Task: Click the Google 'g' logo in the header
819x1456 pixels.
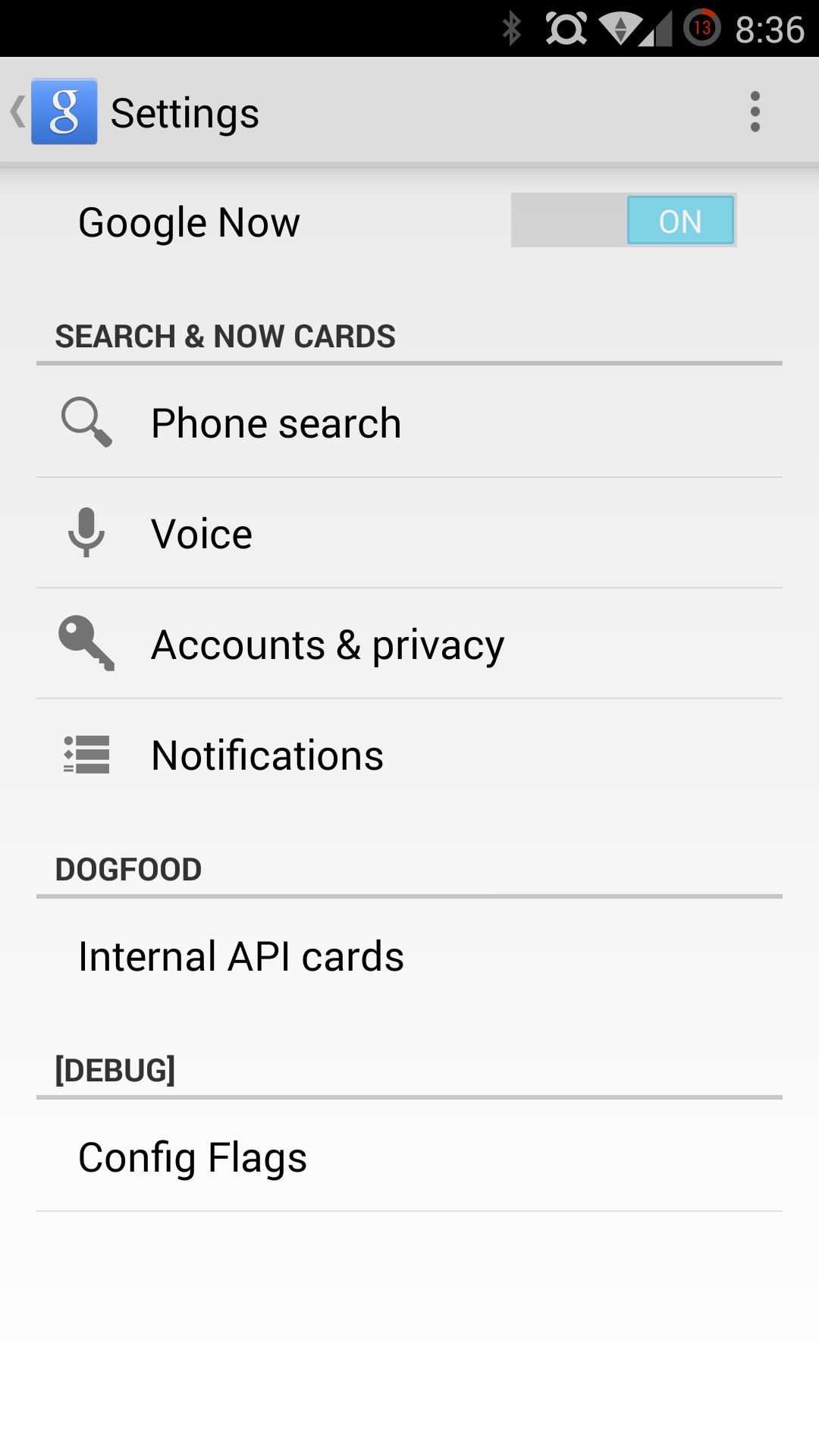Action: pyautogui.click(x=64, y=111)
